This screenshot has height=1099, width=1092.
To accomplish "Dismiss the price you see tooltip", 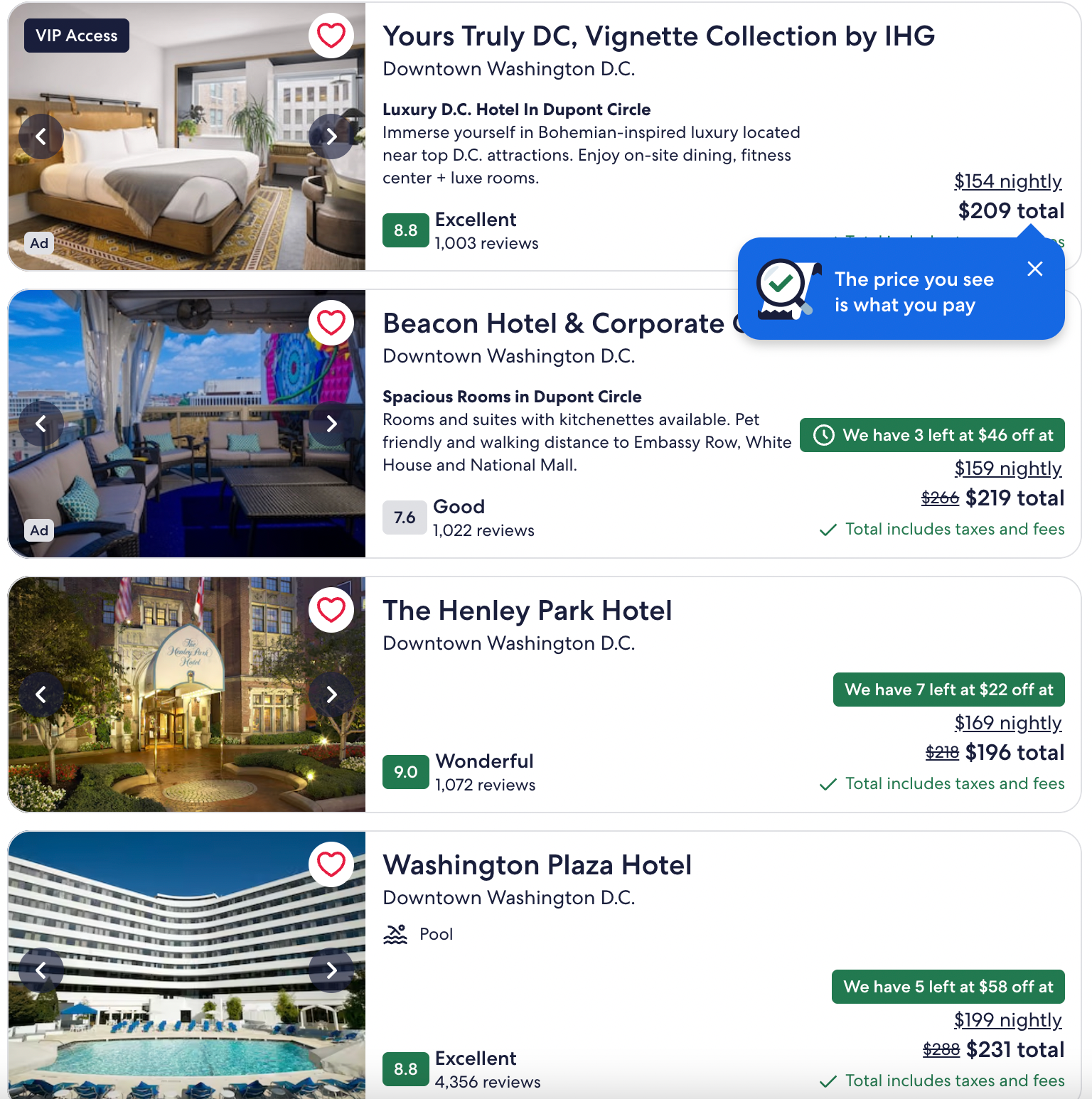I will [x=1035, y=269].
